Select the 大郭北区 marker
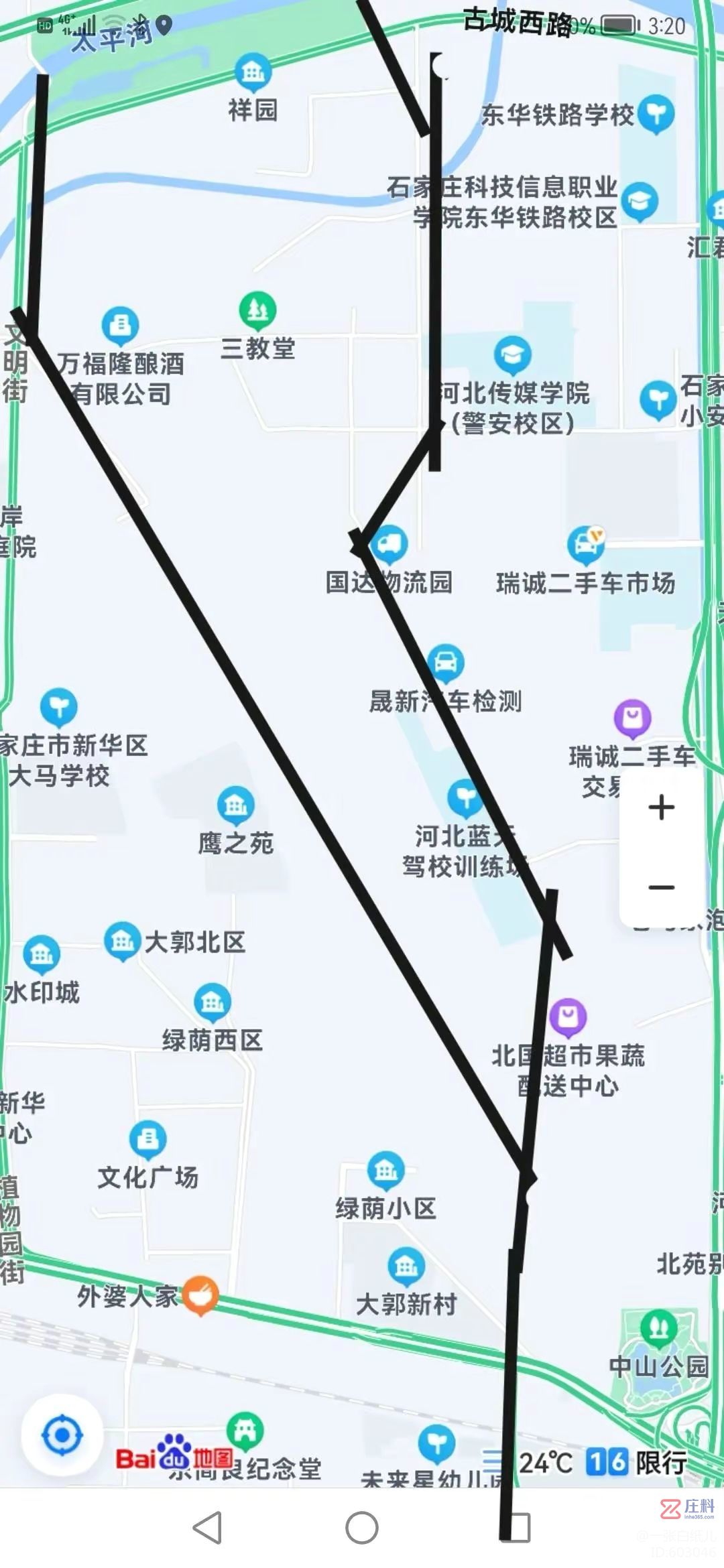Image resolution: width=724 pixels, height=1568 pixels. coord(122,941)
